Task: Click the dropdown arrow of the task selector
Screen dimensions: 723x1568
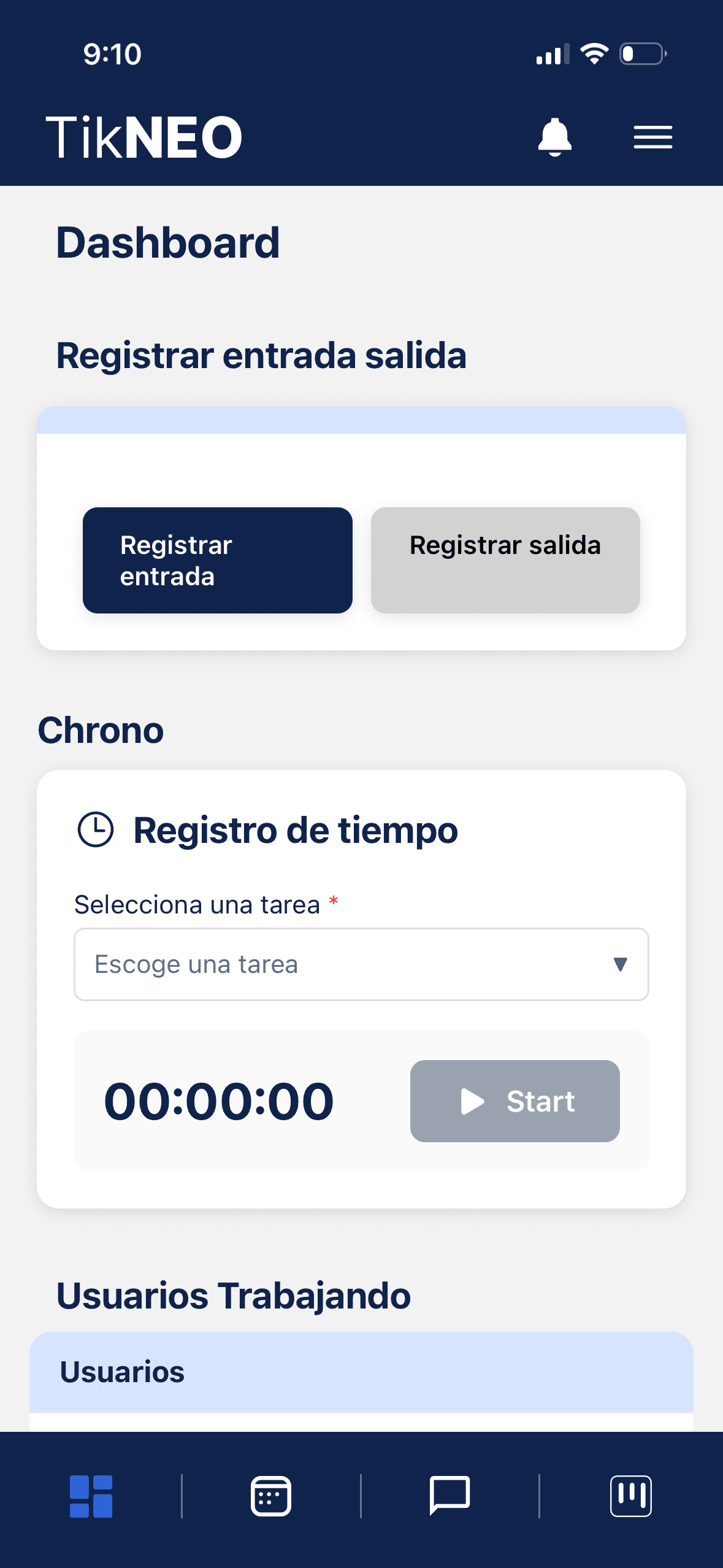Action: 621,964
